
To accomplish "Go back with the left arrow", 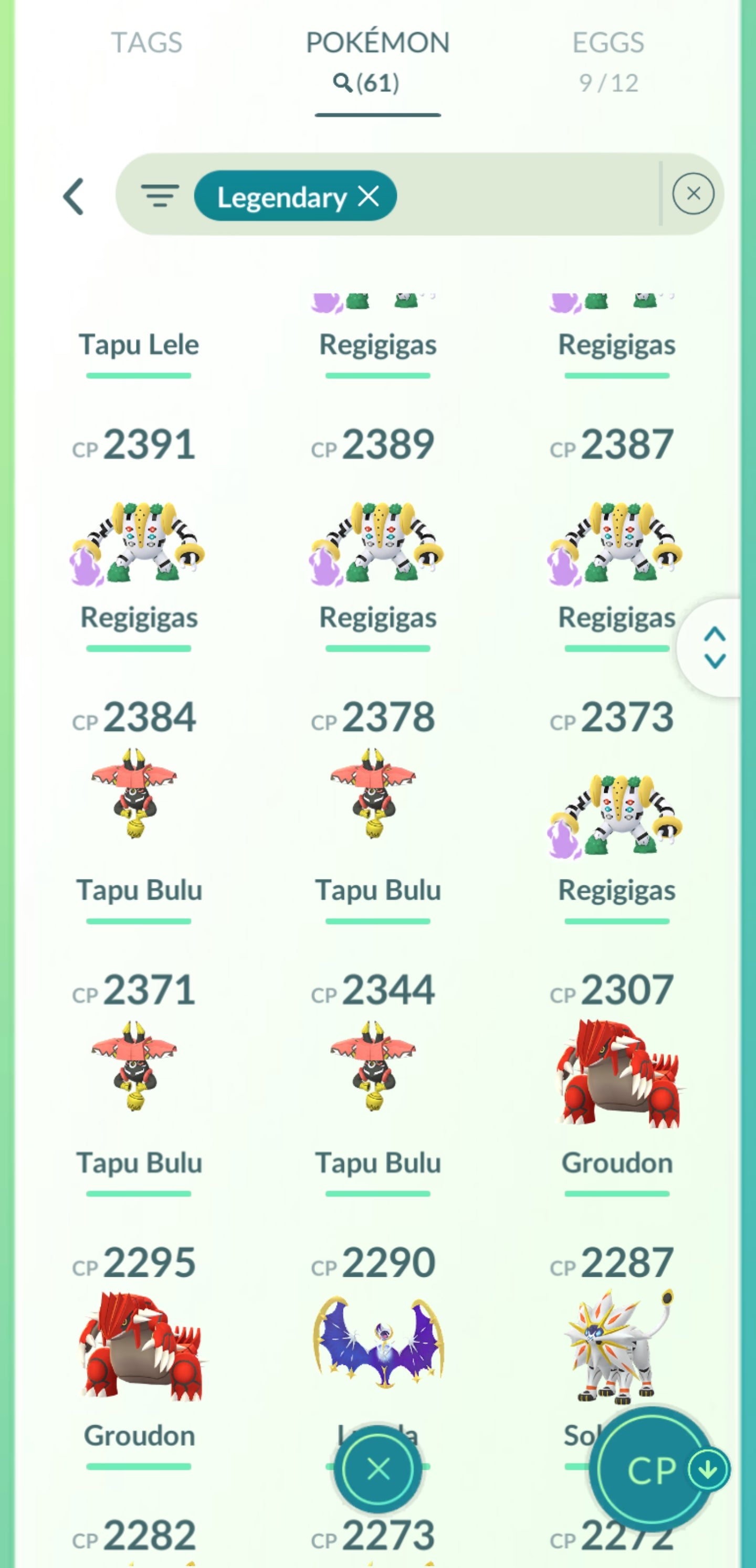I will (x=73, y=196).
